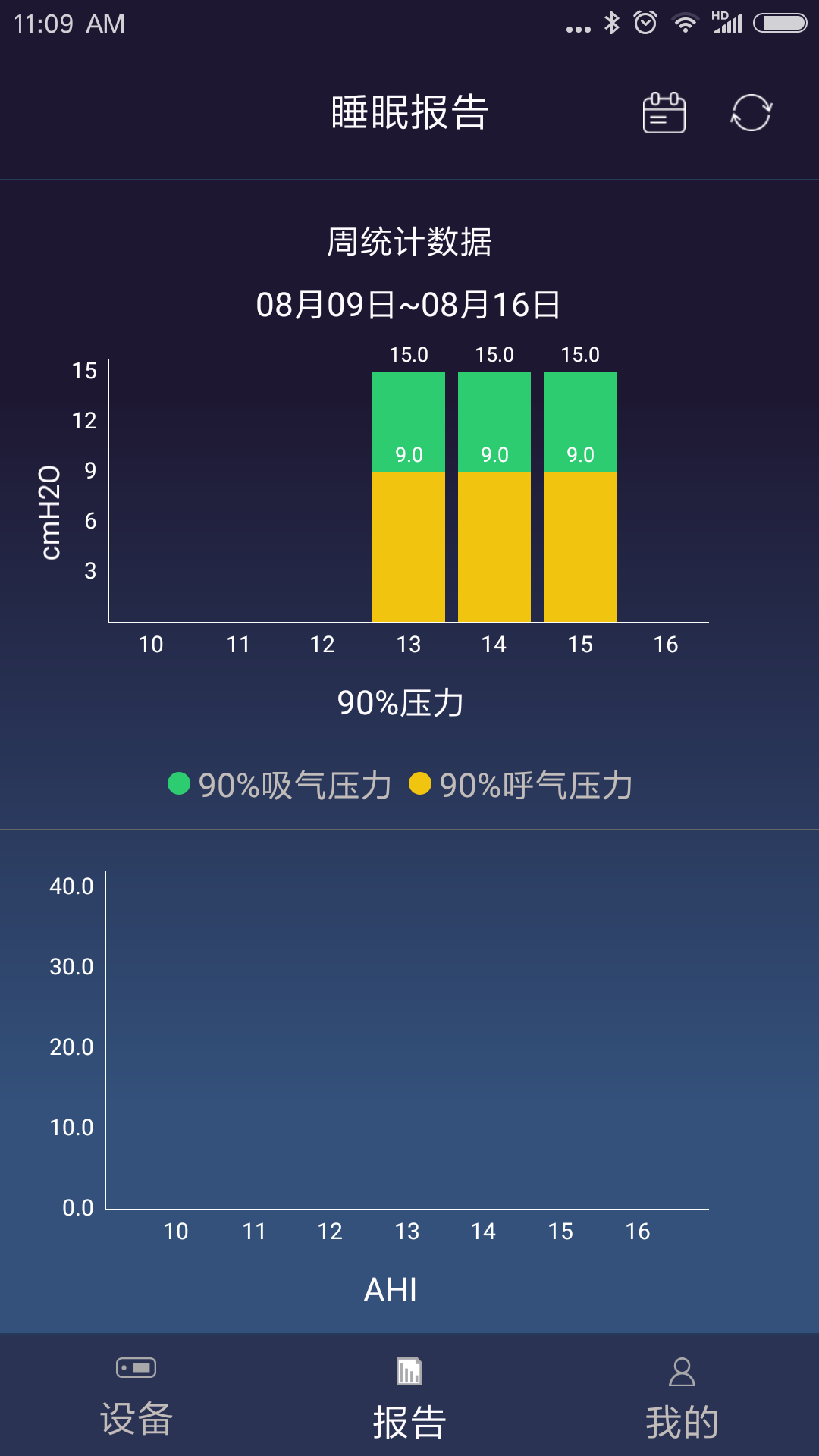Switch to the 设备 tab
Image resolution: width=819 pixels, height=1456 pixels.
pos(136,1397)
